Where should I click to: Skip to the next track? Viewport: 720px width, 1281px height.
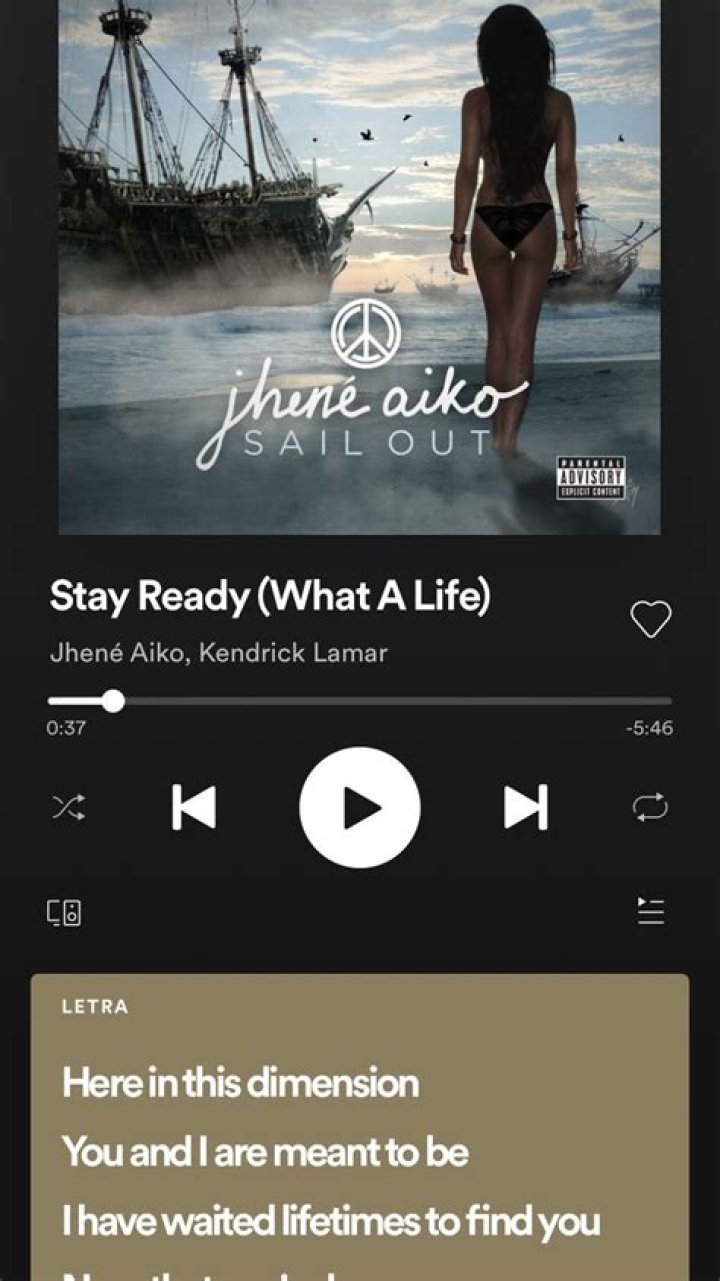tap(525, 807)
